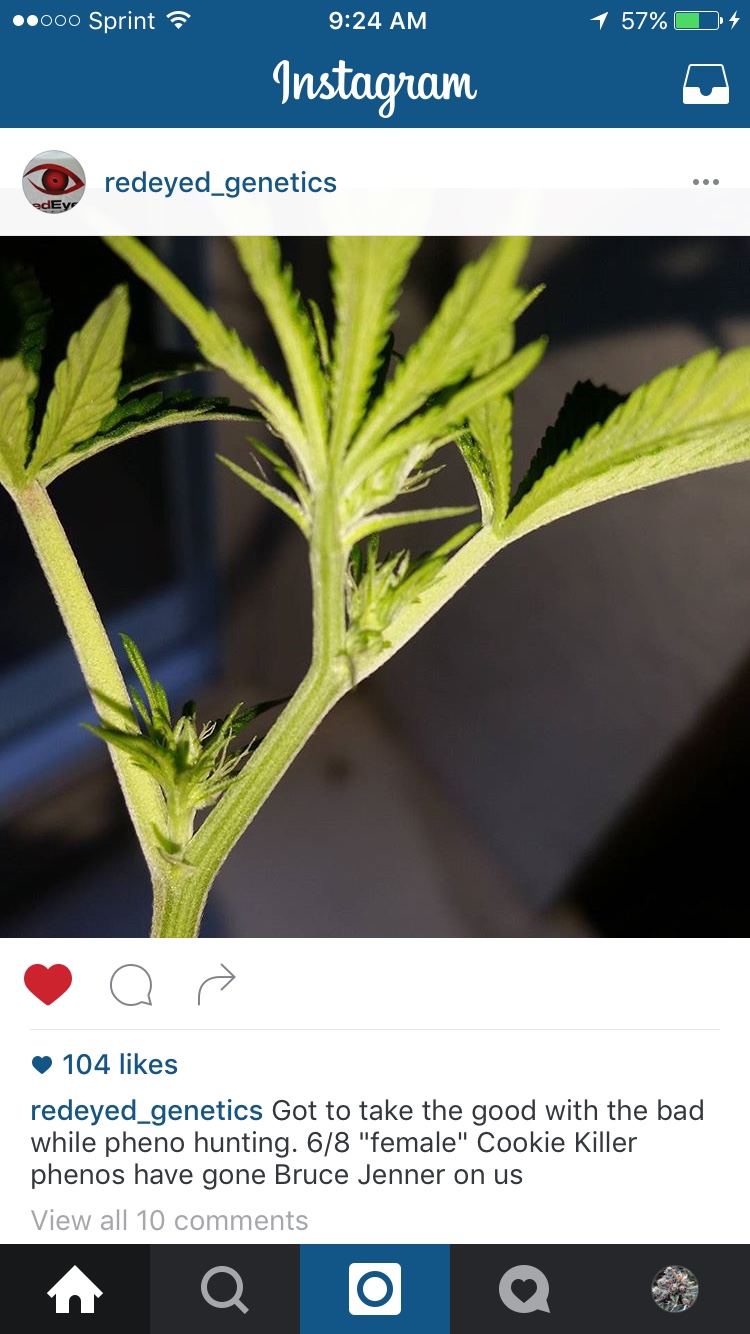The height and width of the screenshot is (1334, 750).
Task: Switch to the Activity heart tab
Action: [x=525, y=1289]
